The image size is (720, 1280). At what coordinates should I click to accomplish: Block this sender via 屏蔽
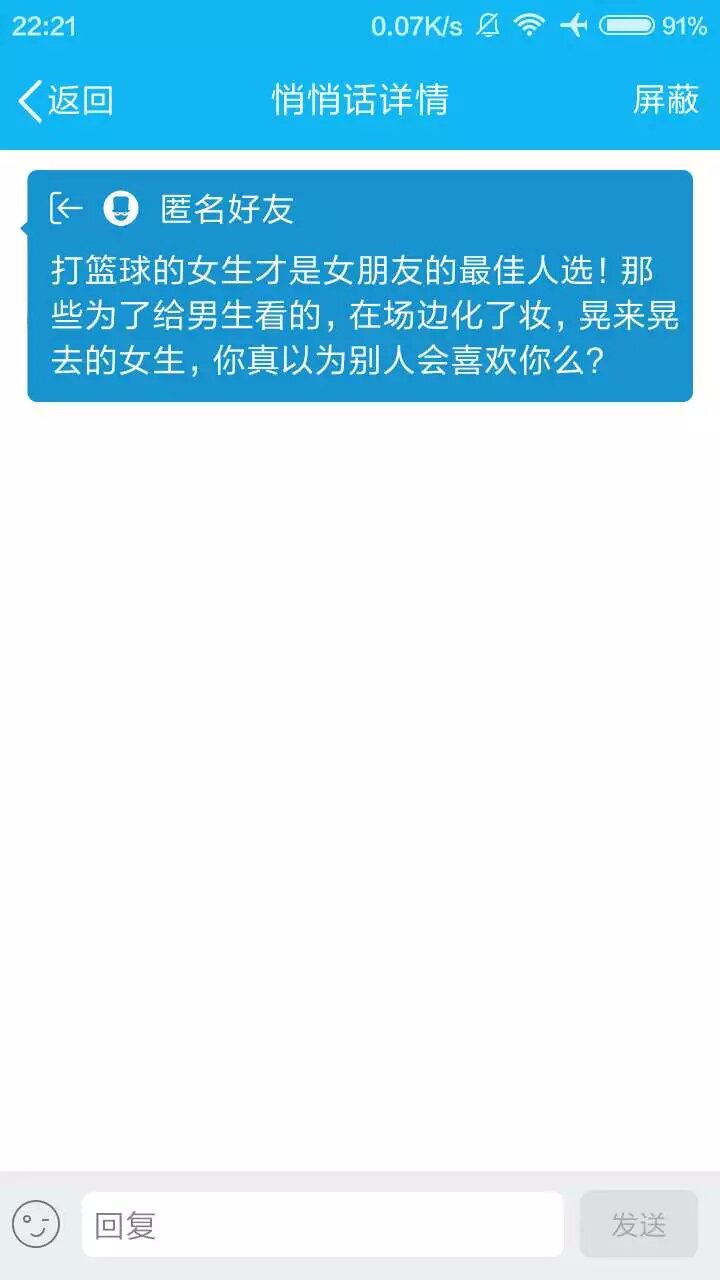click(665, 100)
